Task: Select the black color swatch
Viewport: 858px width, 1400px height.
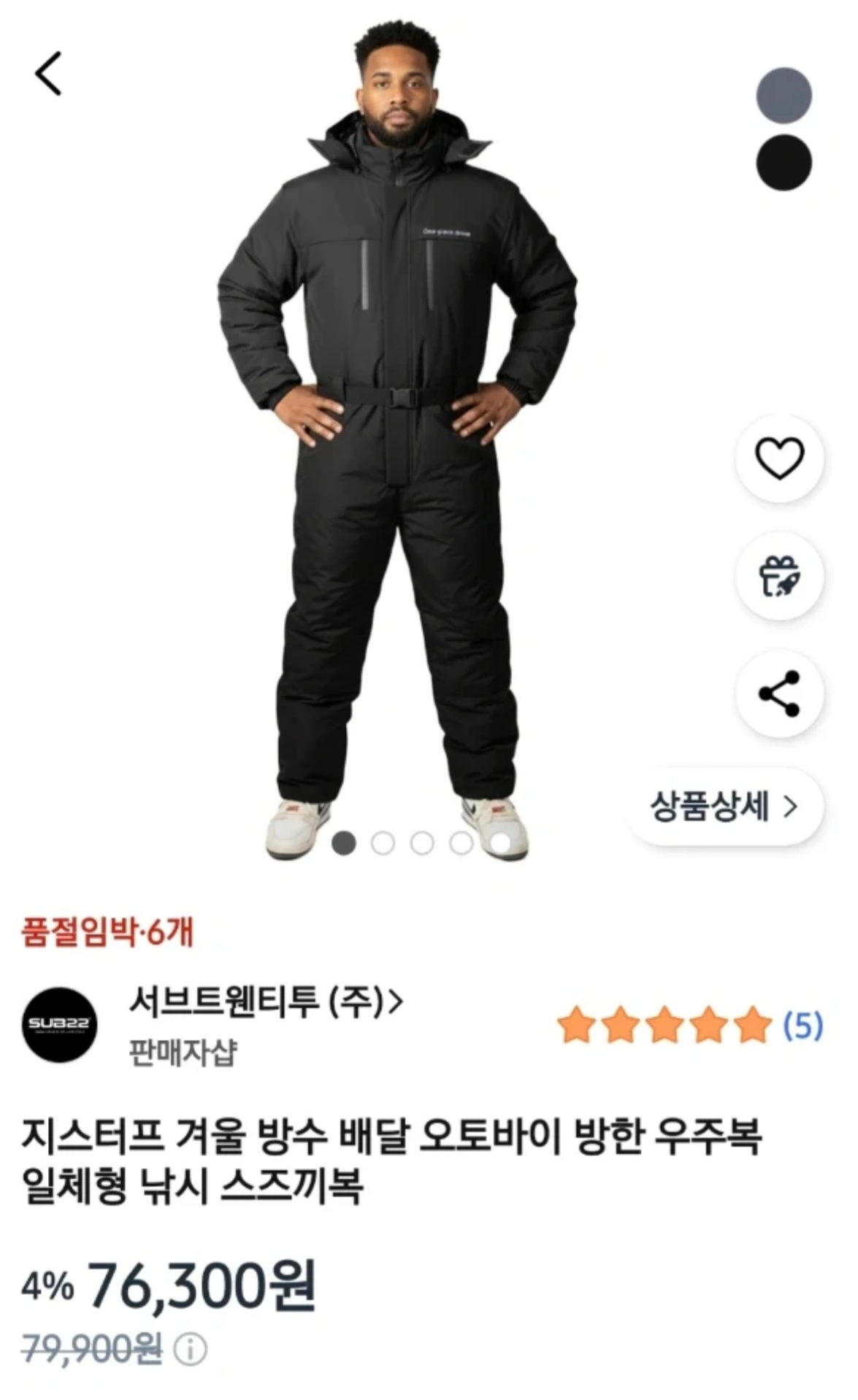Action: pyautogui.click(x=784, y=162)
